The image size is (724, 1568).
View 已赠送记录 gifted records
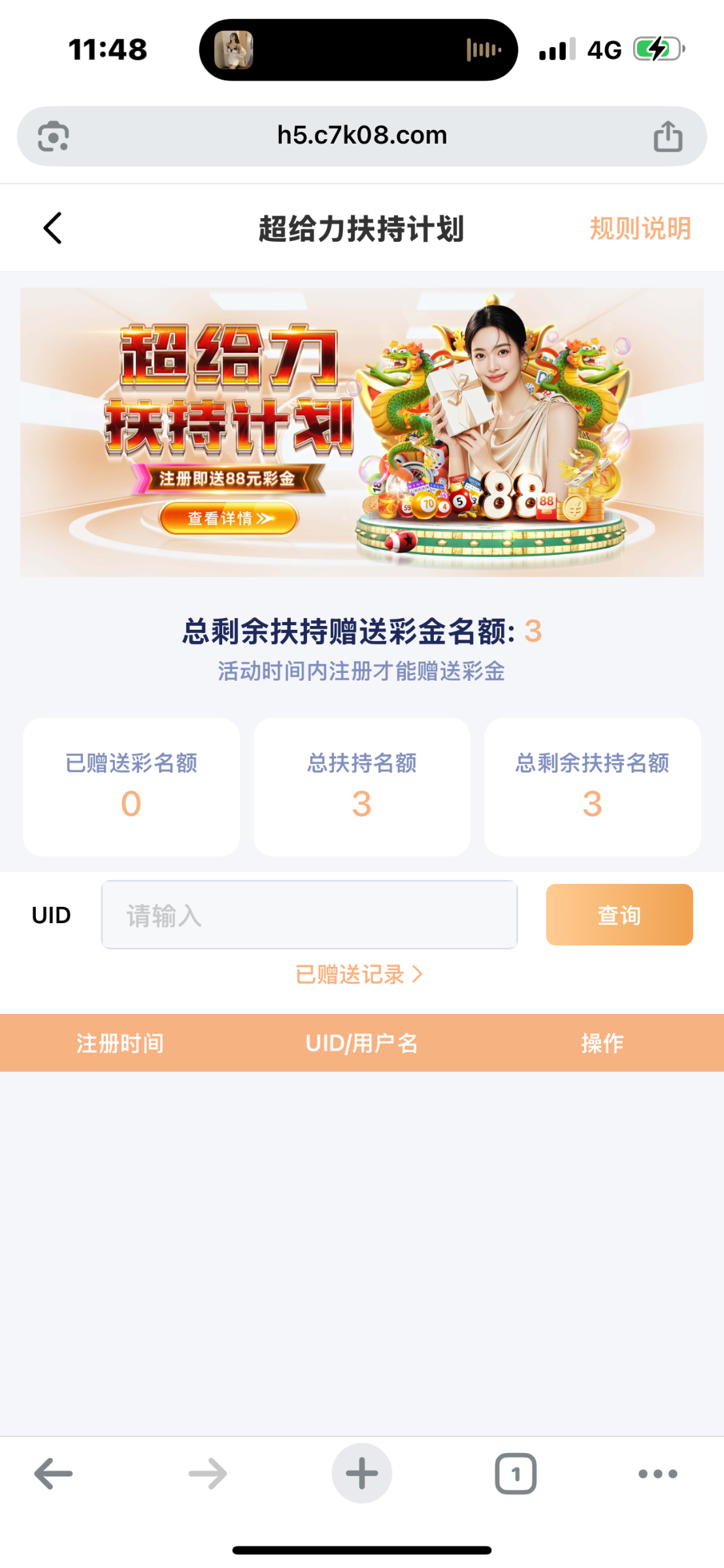pyautogui.click(x=359, y=975)
